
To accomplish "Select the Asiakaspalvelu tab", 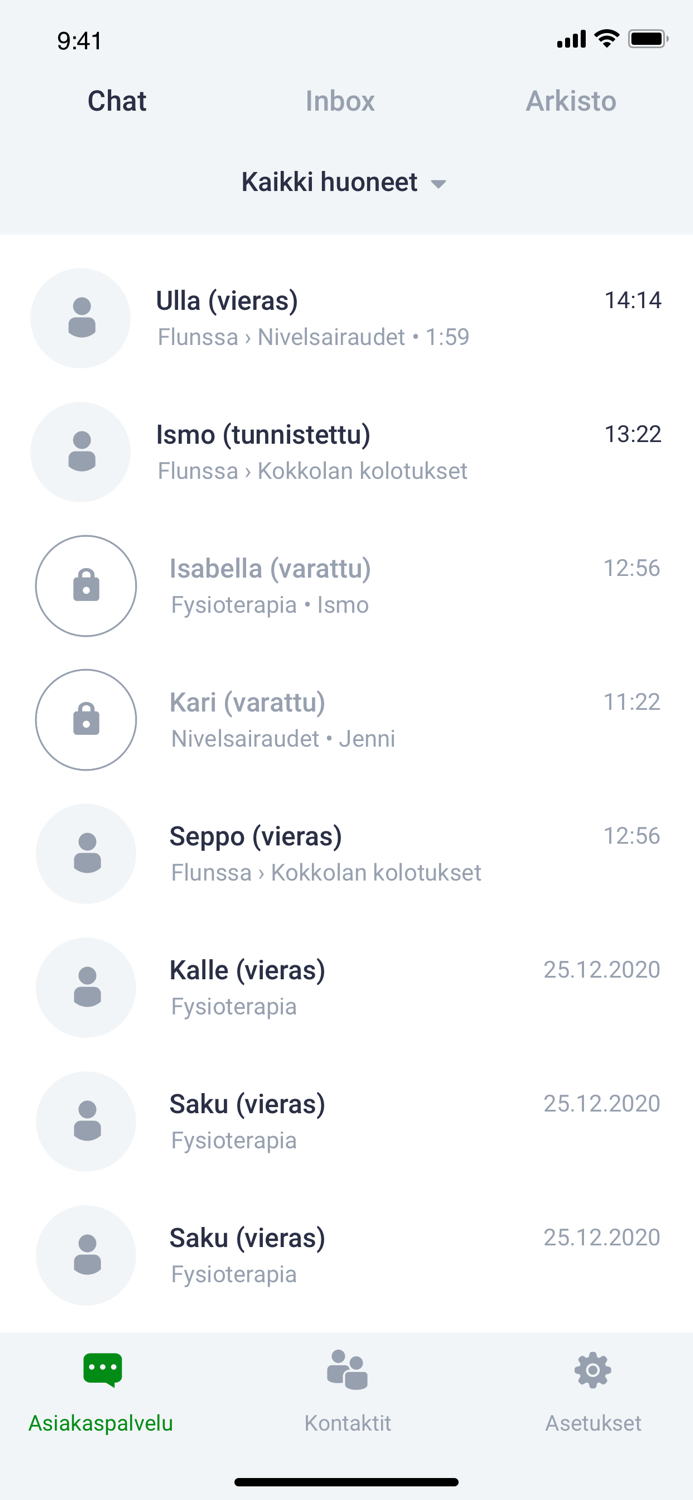I will pos(101,1391).
